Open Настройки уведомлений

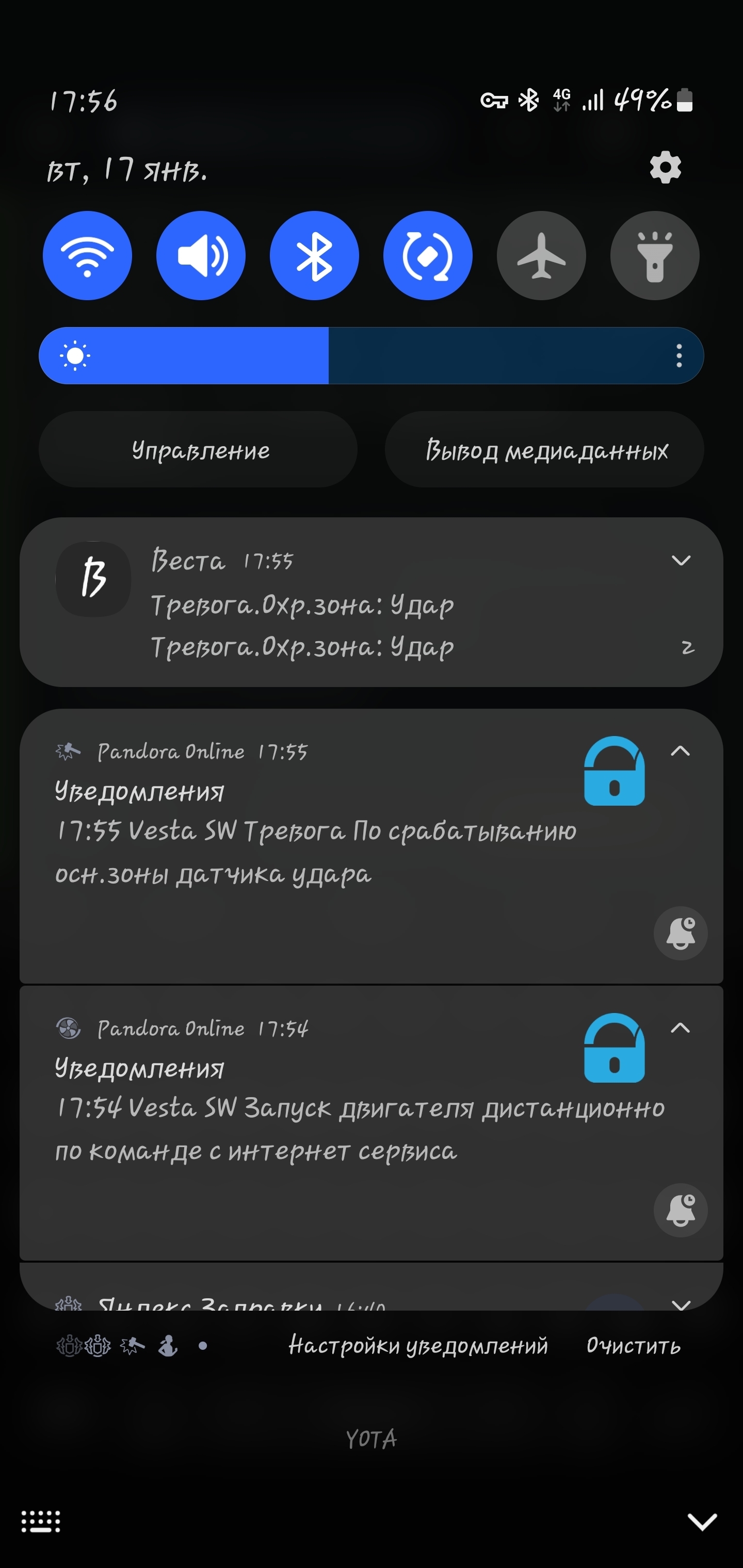pos(418,1345)
